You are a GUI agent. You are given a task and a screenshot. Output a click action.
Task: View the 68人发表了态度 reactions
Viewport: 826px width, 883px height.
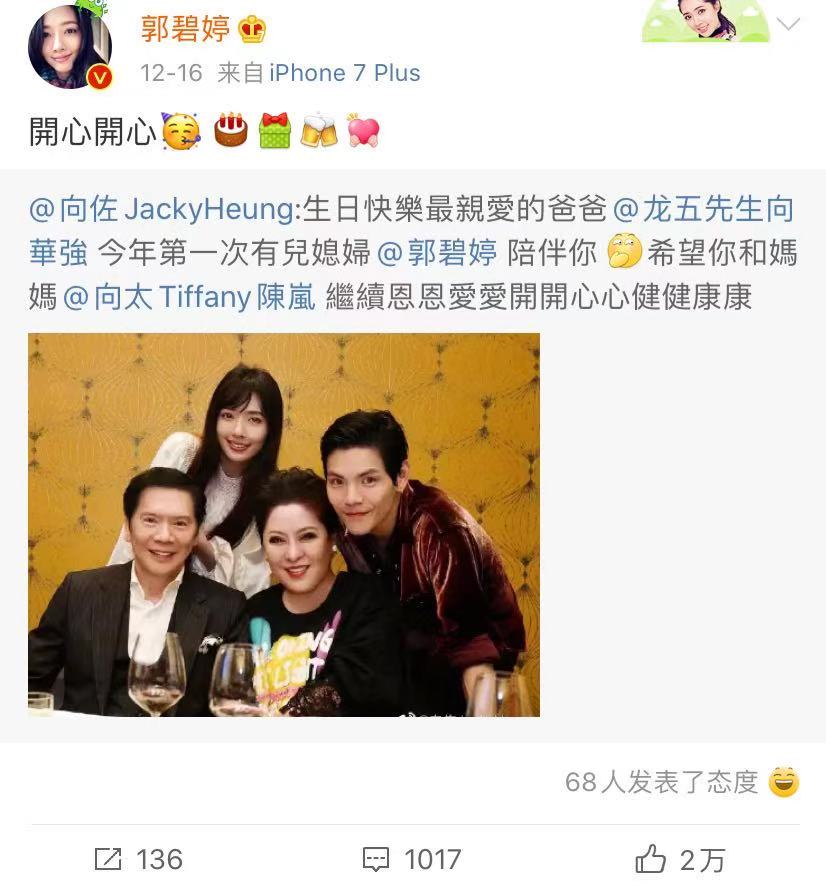point(680,782)
